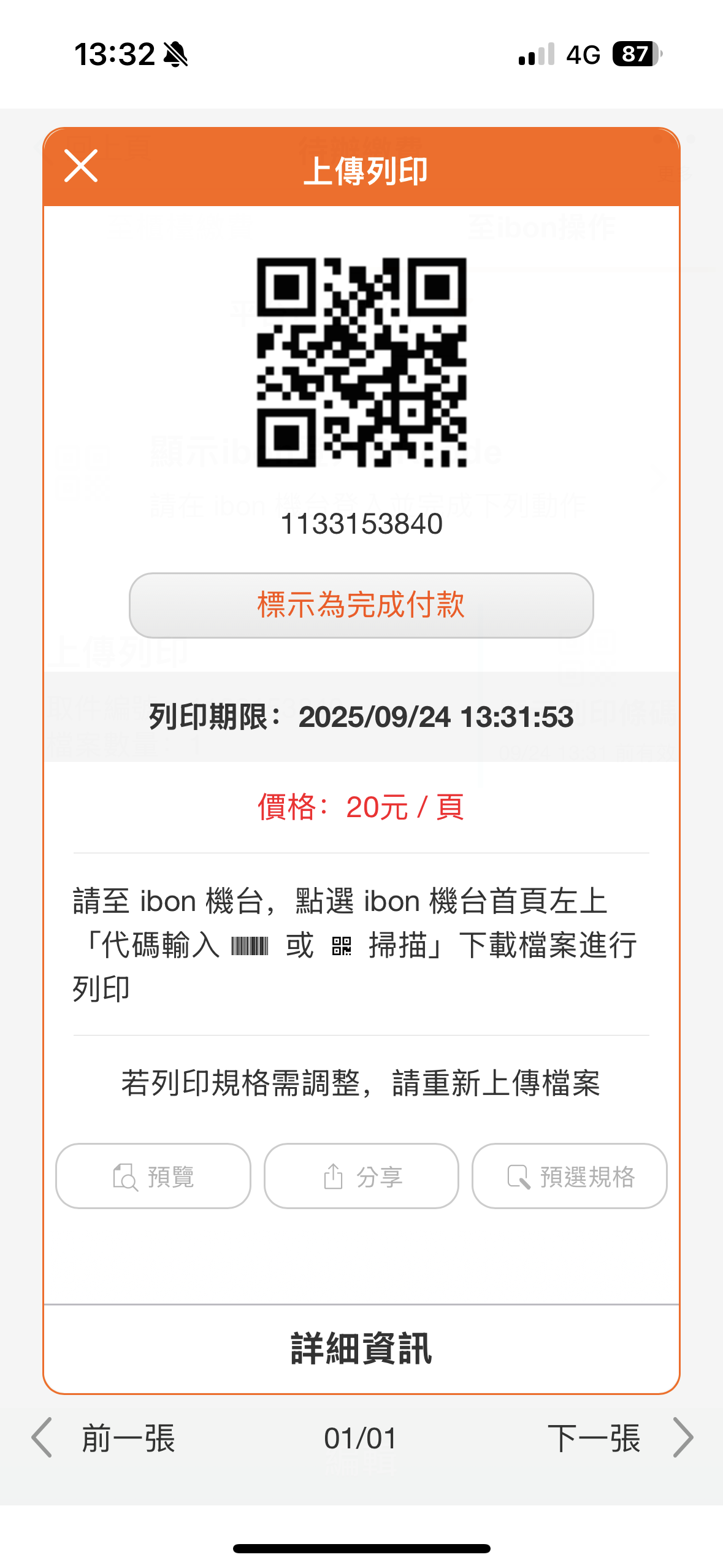This screenshot has width=723, height=1568.
Task: Close the 上傳列印 dialog
Action: point(81,166)
